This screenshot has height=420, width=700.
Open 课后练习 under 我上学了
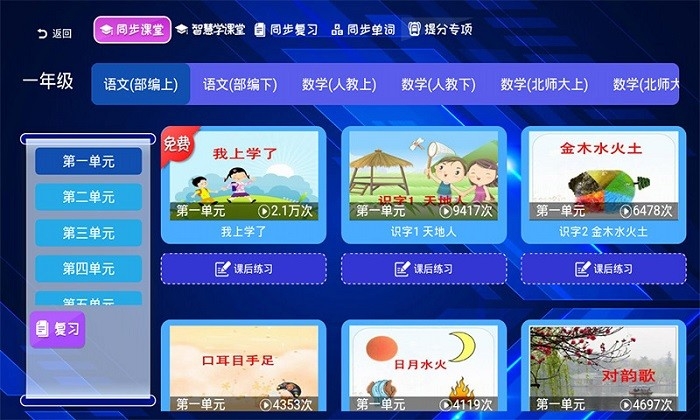243,269
